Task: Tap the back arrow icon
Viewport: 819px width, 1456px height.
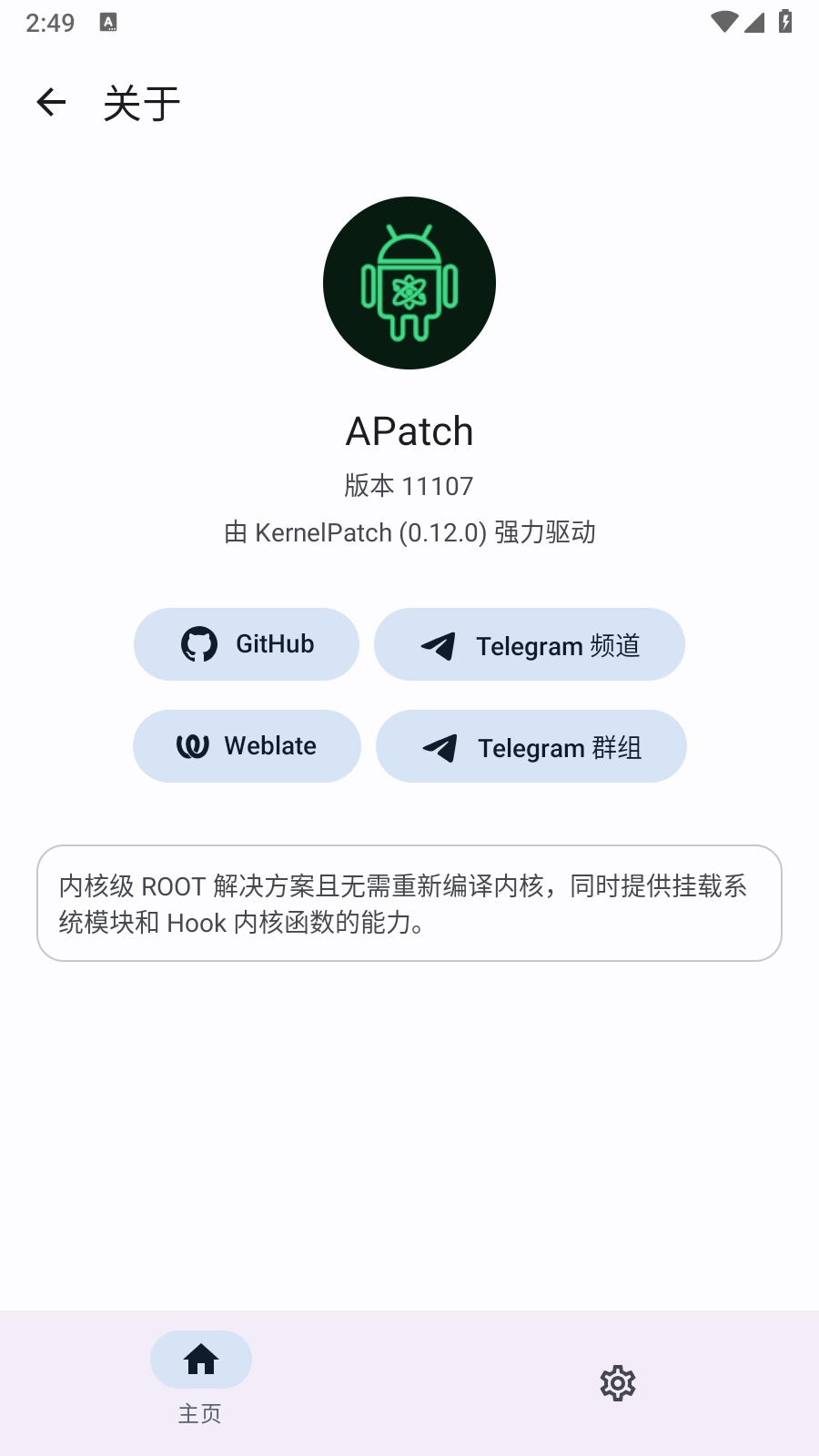Action: 50,102
